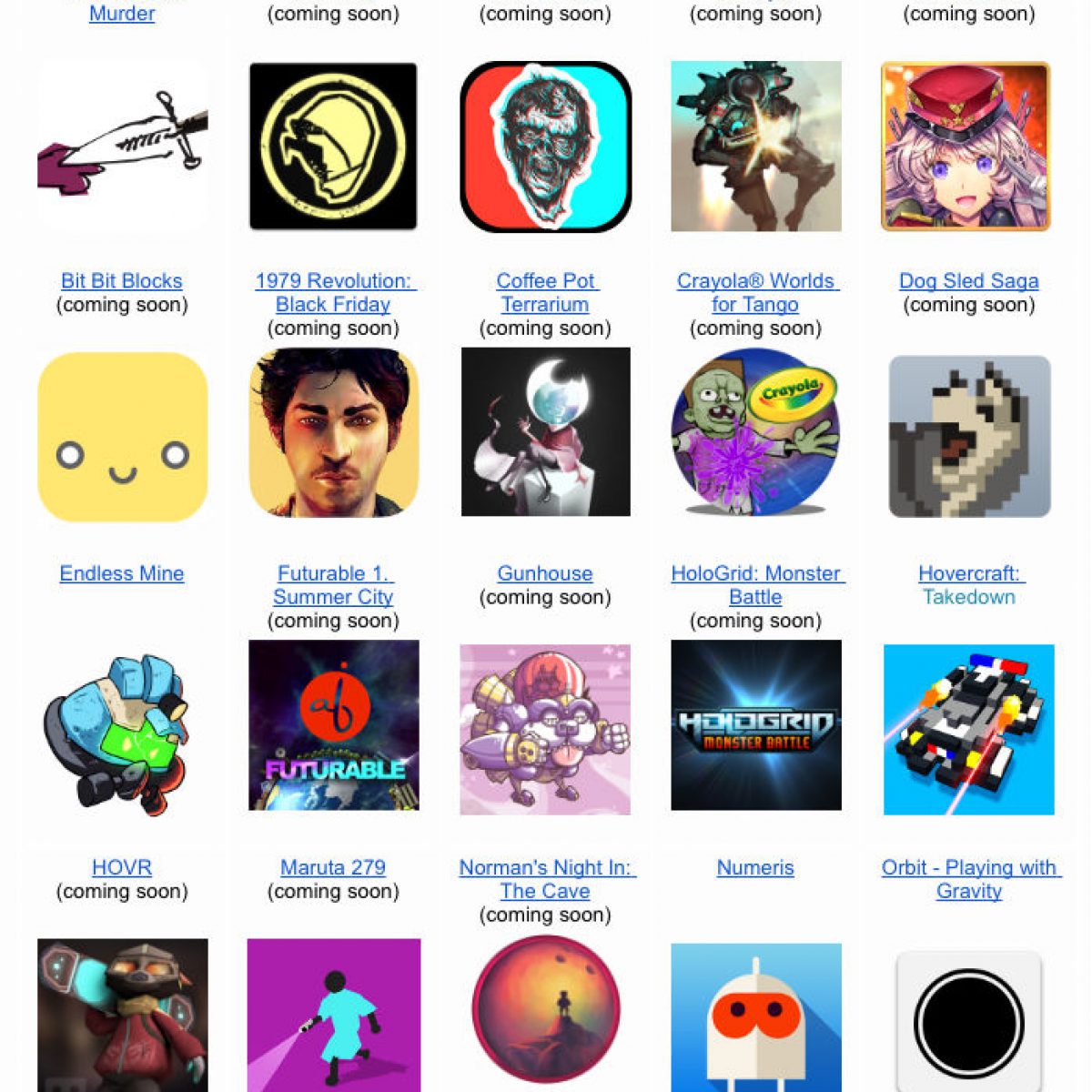The image size is (1092, 1092).
Task: Open the Crayola Worlds for Tango link
Action: click(755, 292)
